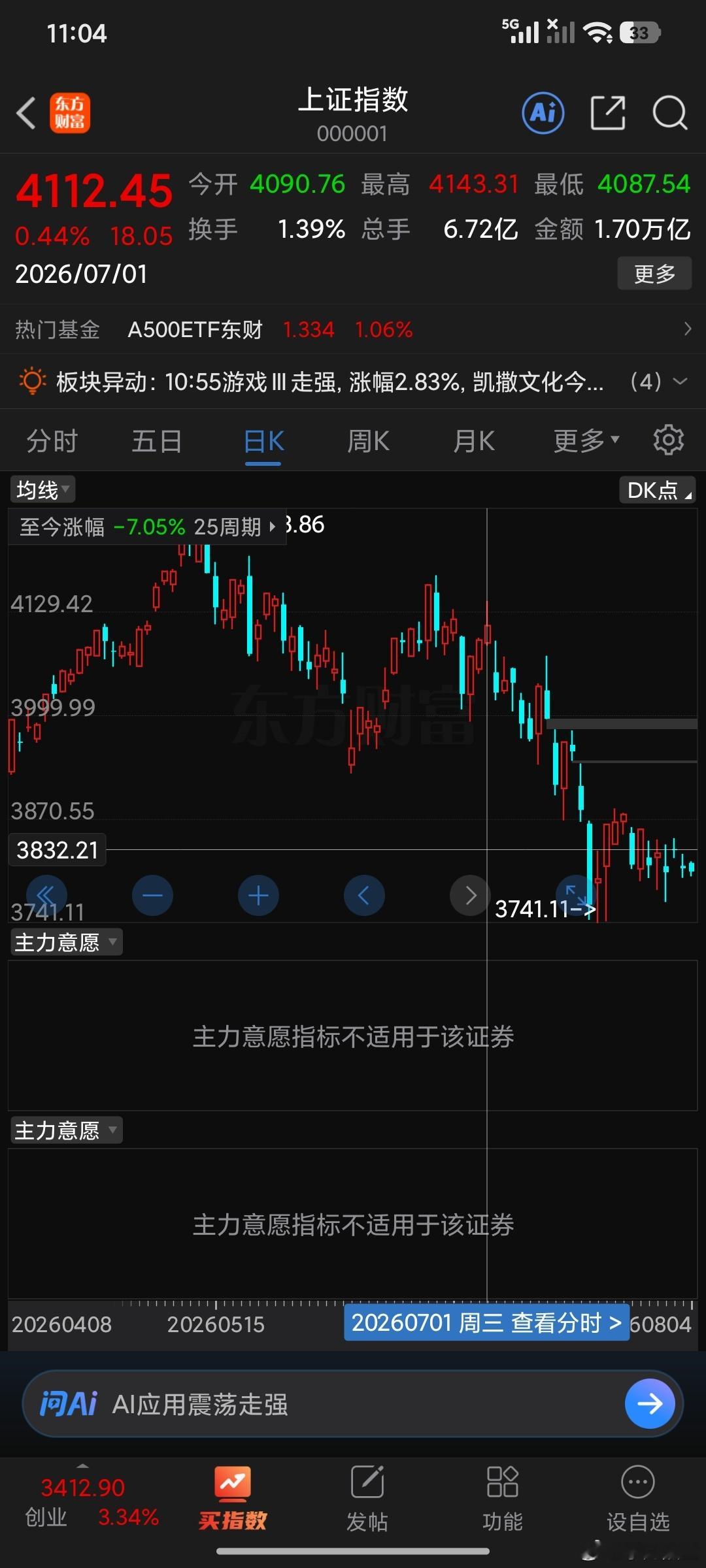This screenshot has height=1568, width=706.
Task: Tap the 问Ai input field
Action: pos(353,1403)
